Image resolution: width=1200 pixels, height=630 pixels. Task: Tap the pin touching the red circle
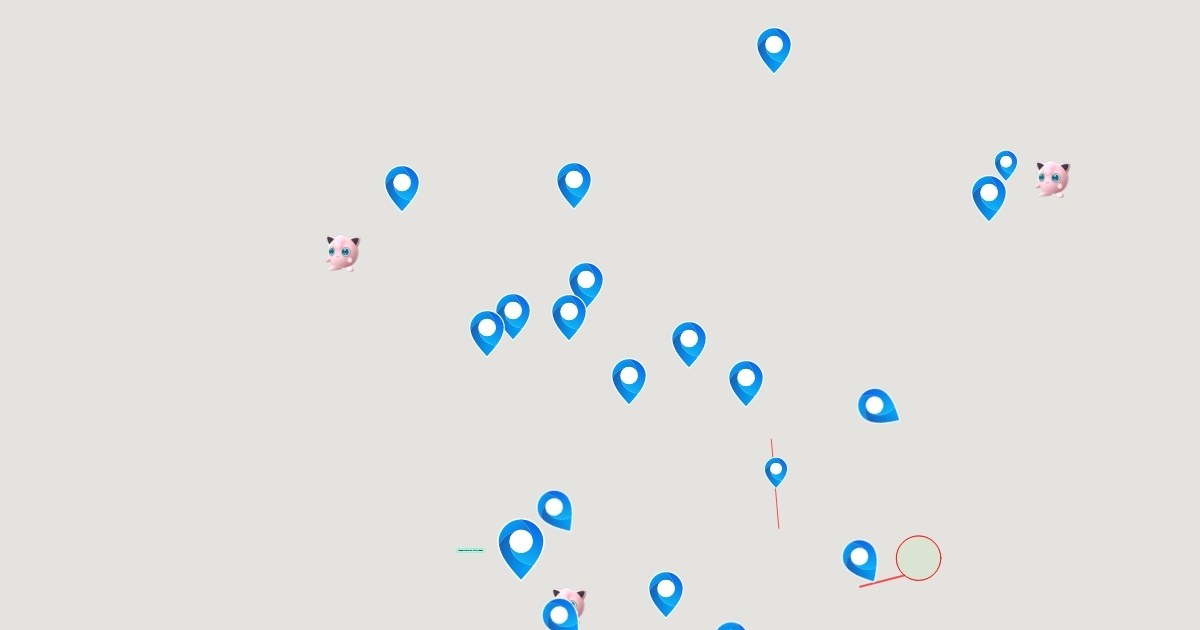tap(860, 558)
